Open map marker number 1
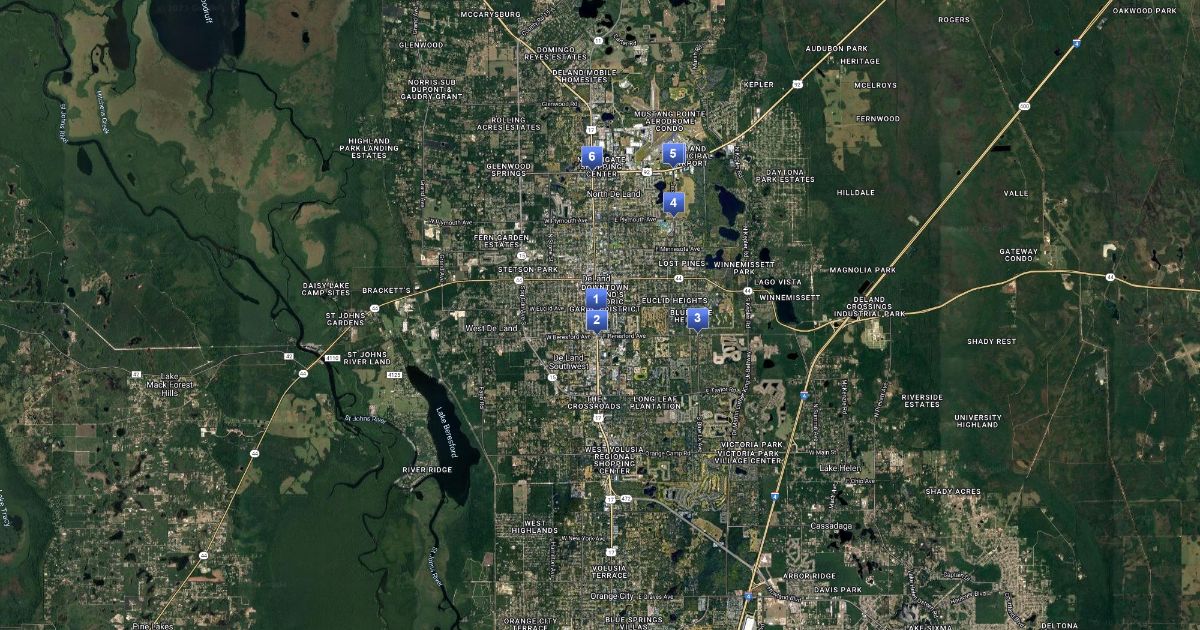The height and width of the screenshot is (630, 1200). pyautogui.click(x=595, y=298)
